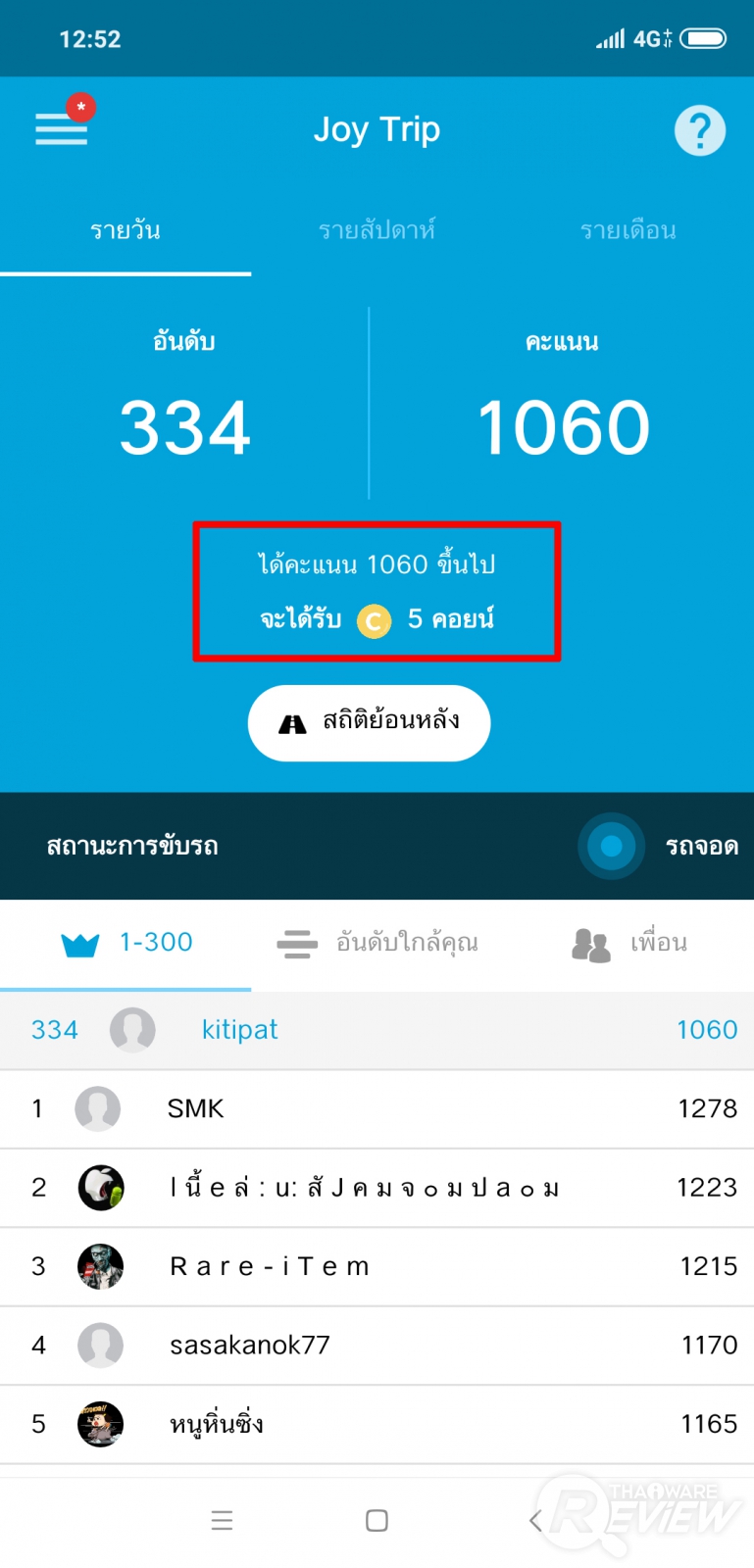This screenshot has width=754, height=1568.
Task: Switch to the รายวัน tab
Action: 126,231
